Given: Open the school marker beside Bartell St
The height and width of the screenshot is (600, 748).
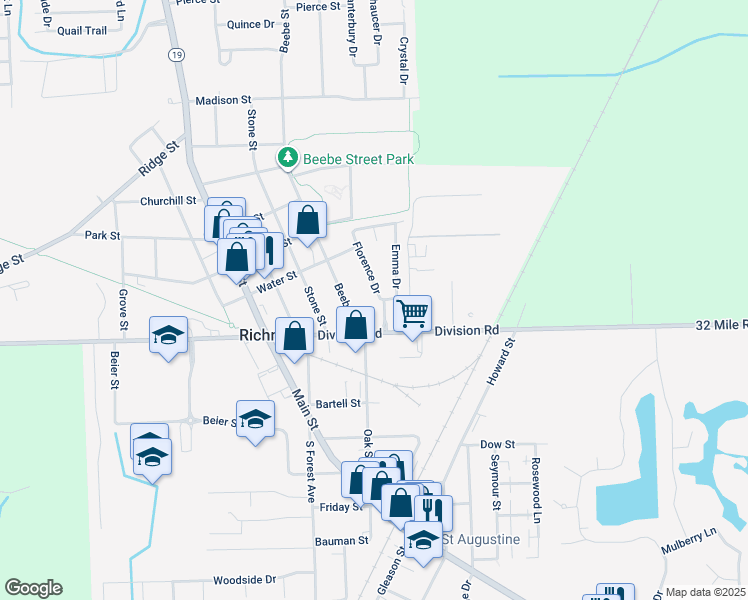Looking at the screenshot, I should tap(255, 419).
